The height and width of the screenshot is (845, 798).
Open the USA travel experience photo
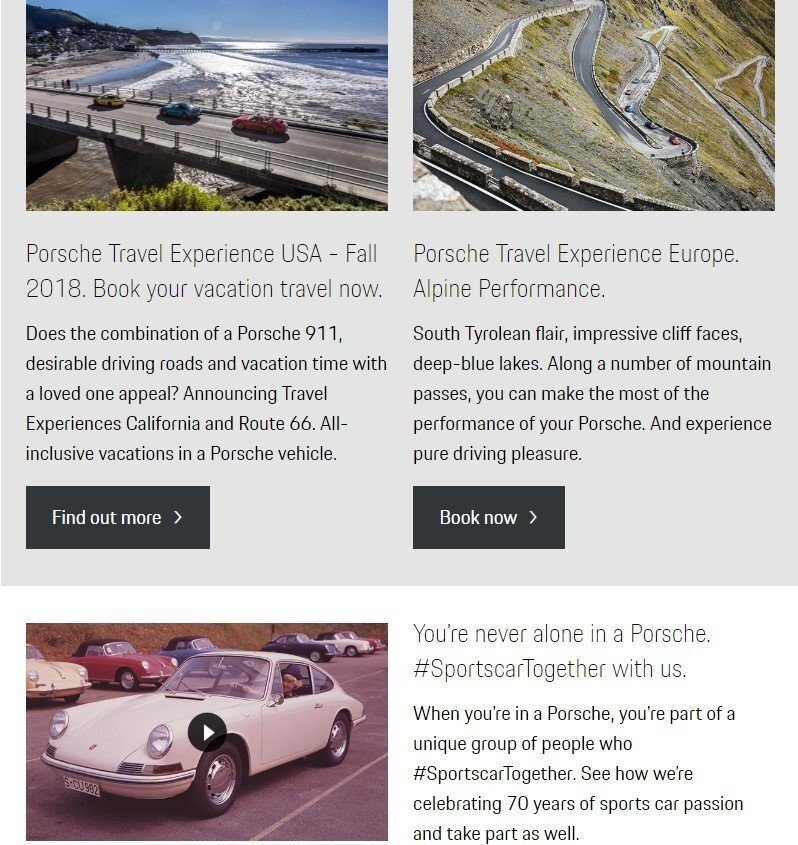[x=207, y=105]
